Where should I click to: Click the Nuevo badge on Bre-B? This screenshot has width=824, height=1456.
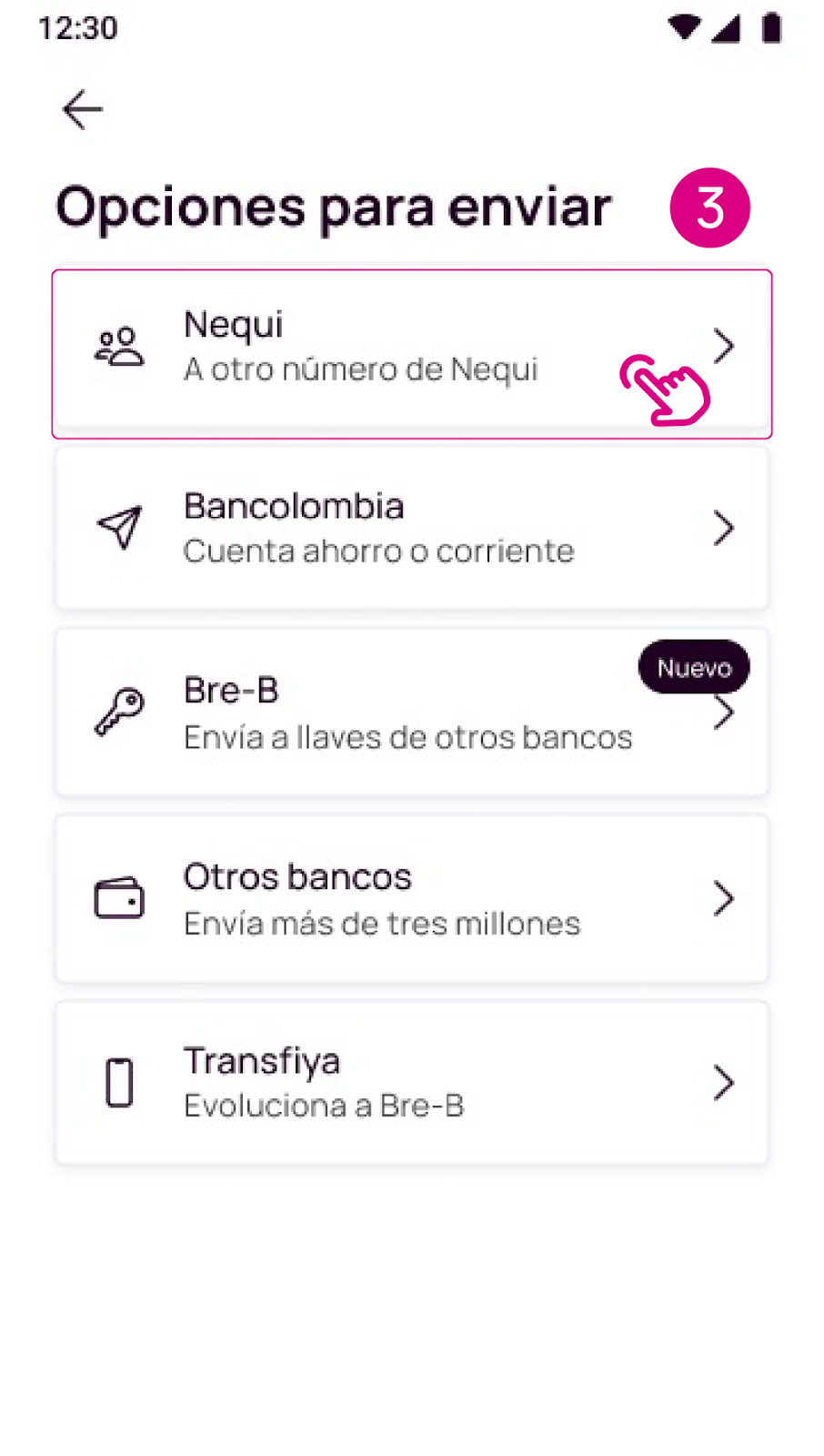pos(693,667)
